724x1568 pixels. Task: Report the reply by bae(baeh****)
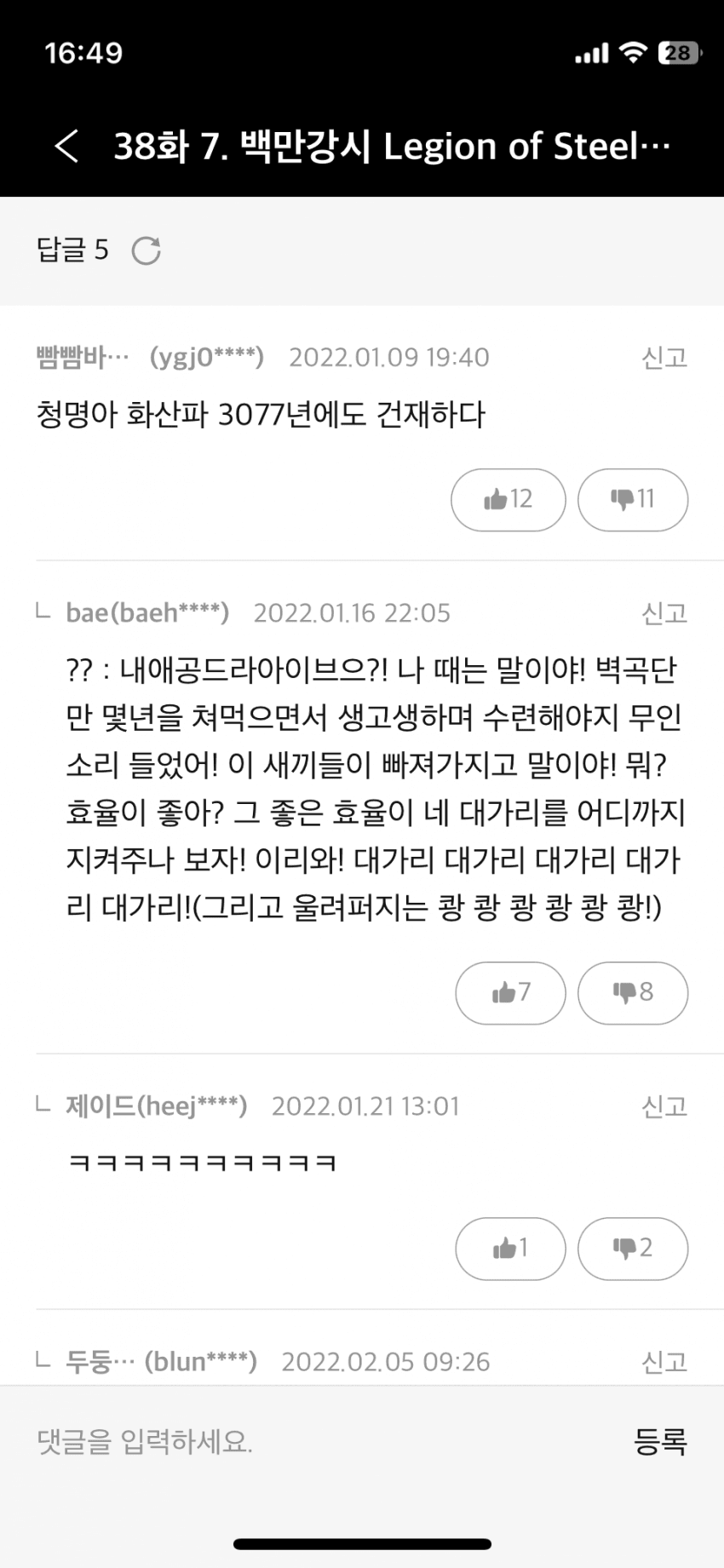point(664,613)
